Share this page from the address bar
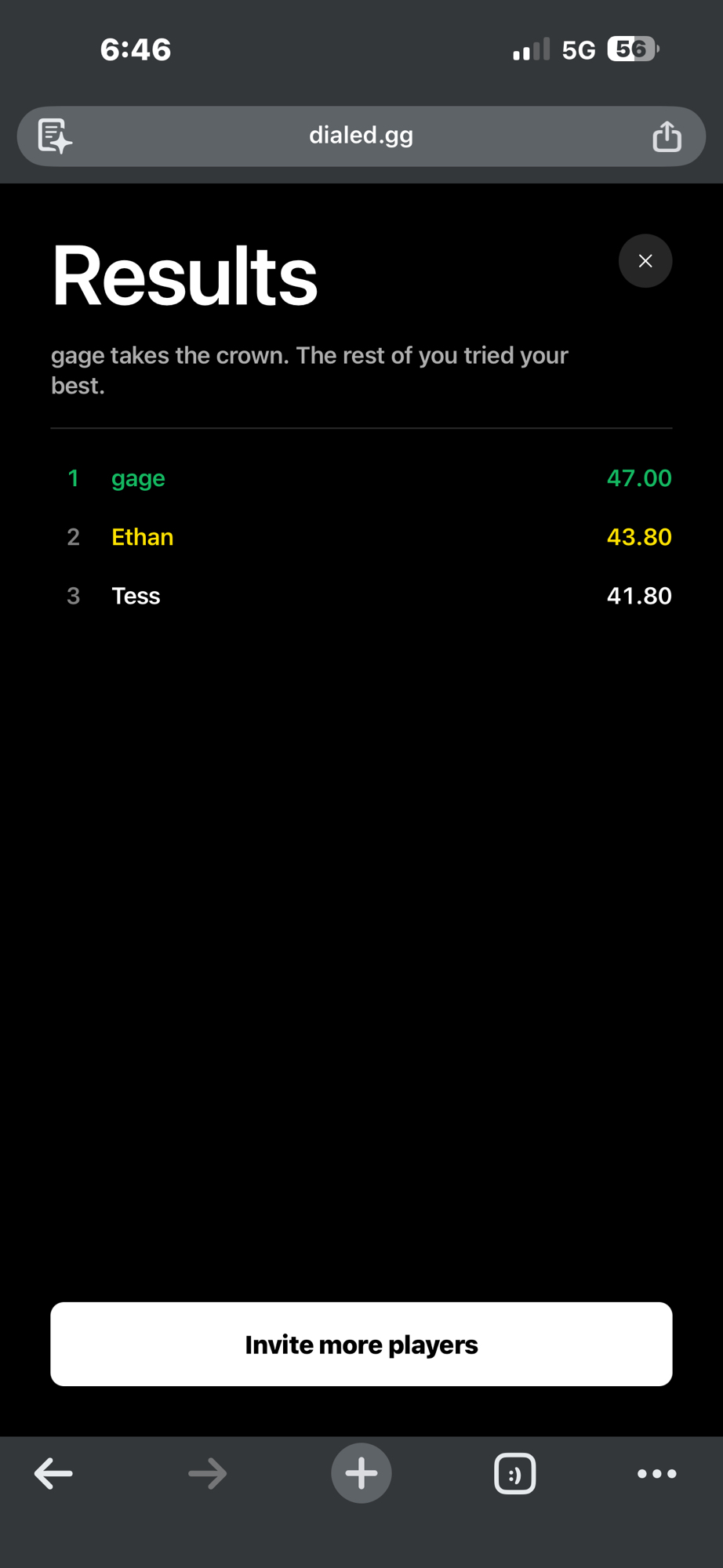 667,136
